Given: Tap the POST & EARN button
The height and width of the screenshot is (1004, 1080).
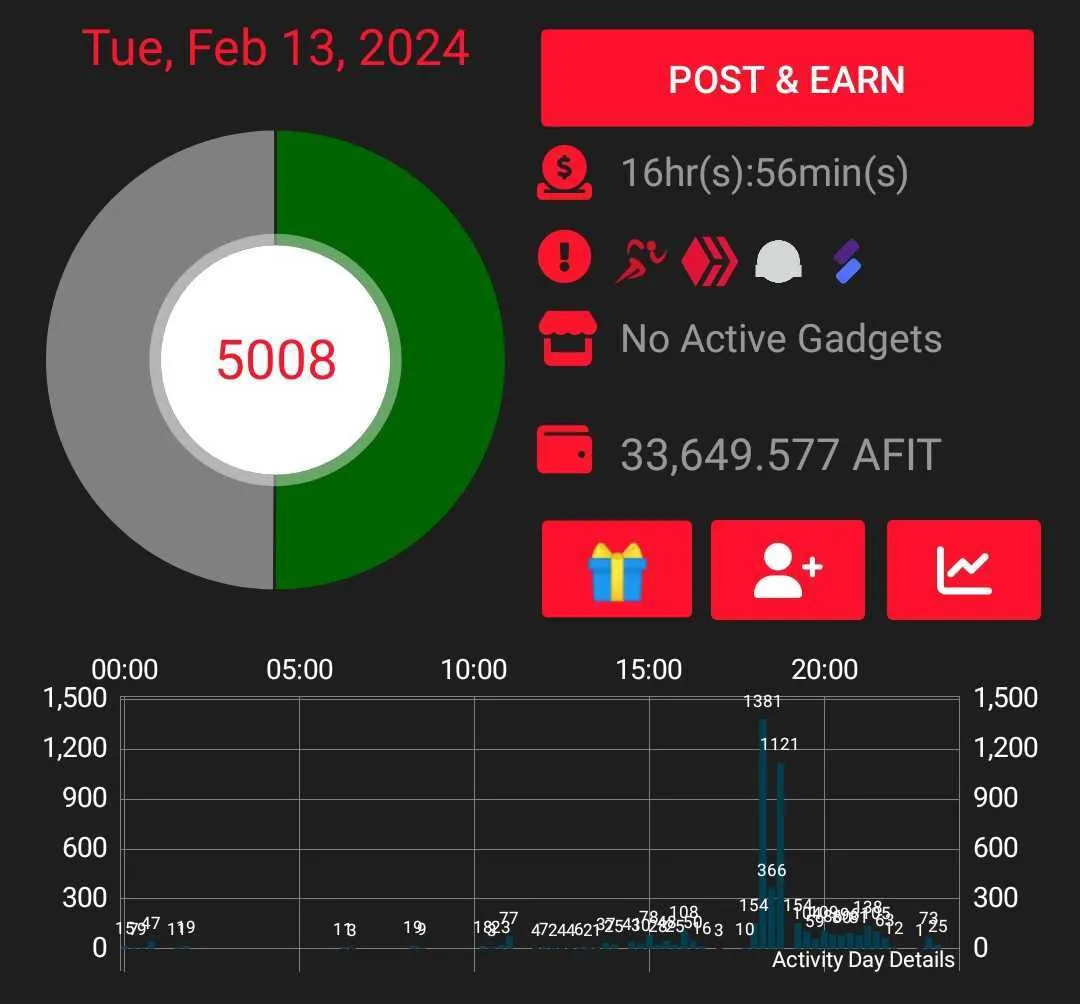Looking at the screenshot, I should pos(787,79).
